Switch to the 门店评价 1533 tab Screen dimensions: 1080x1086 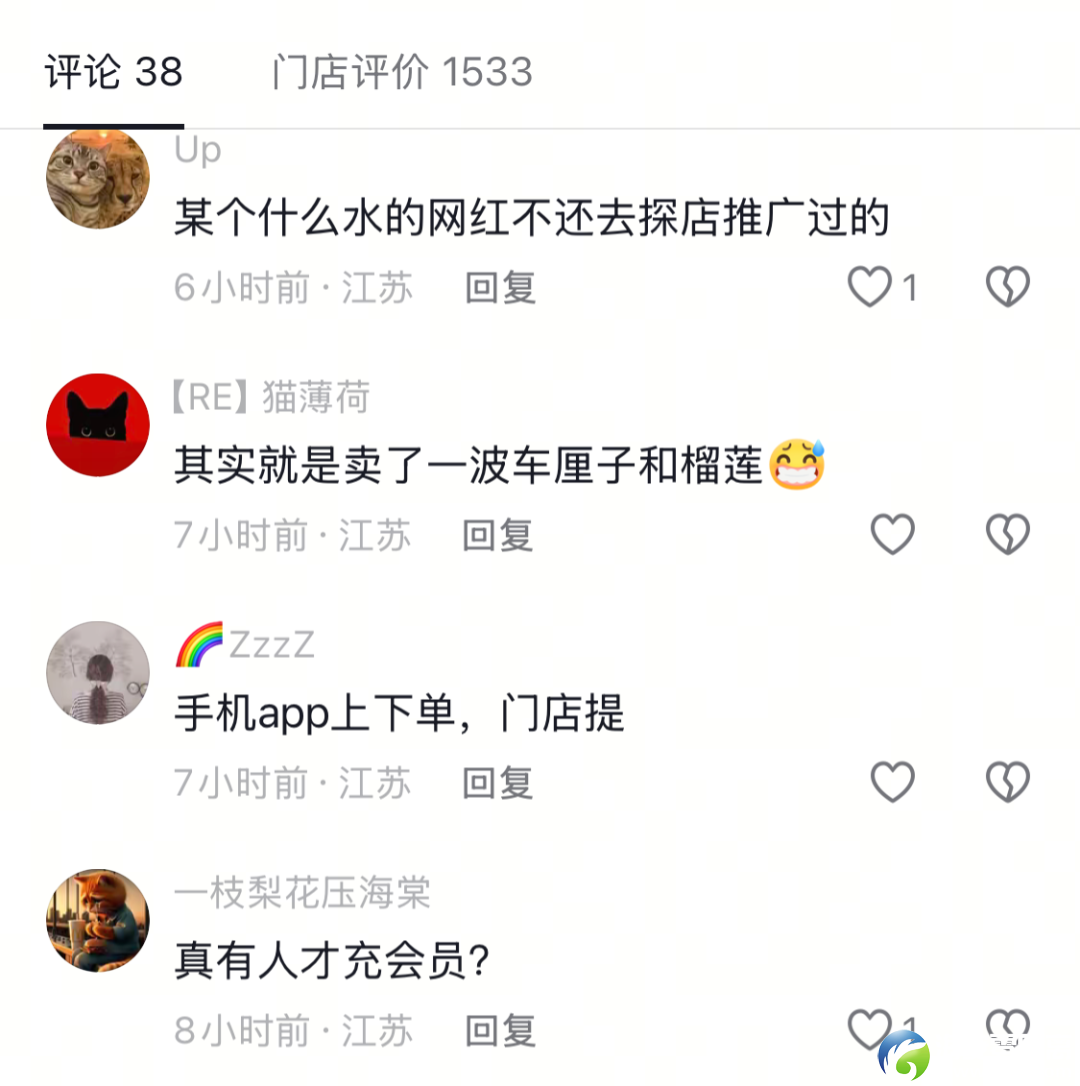401,73
